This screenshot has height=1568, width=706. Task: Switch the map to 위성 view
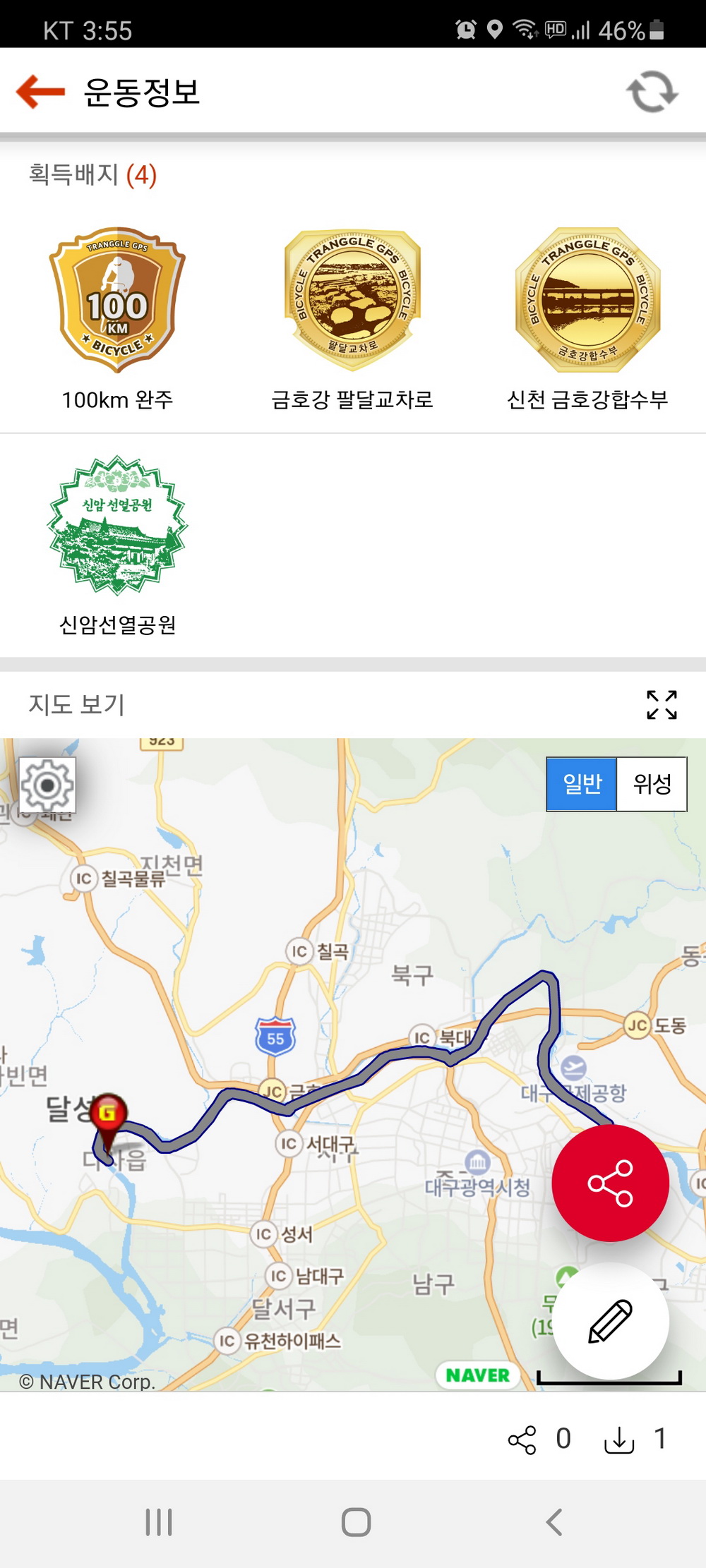652,784
